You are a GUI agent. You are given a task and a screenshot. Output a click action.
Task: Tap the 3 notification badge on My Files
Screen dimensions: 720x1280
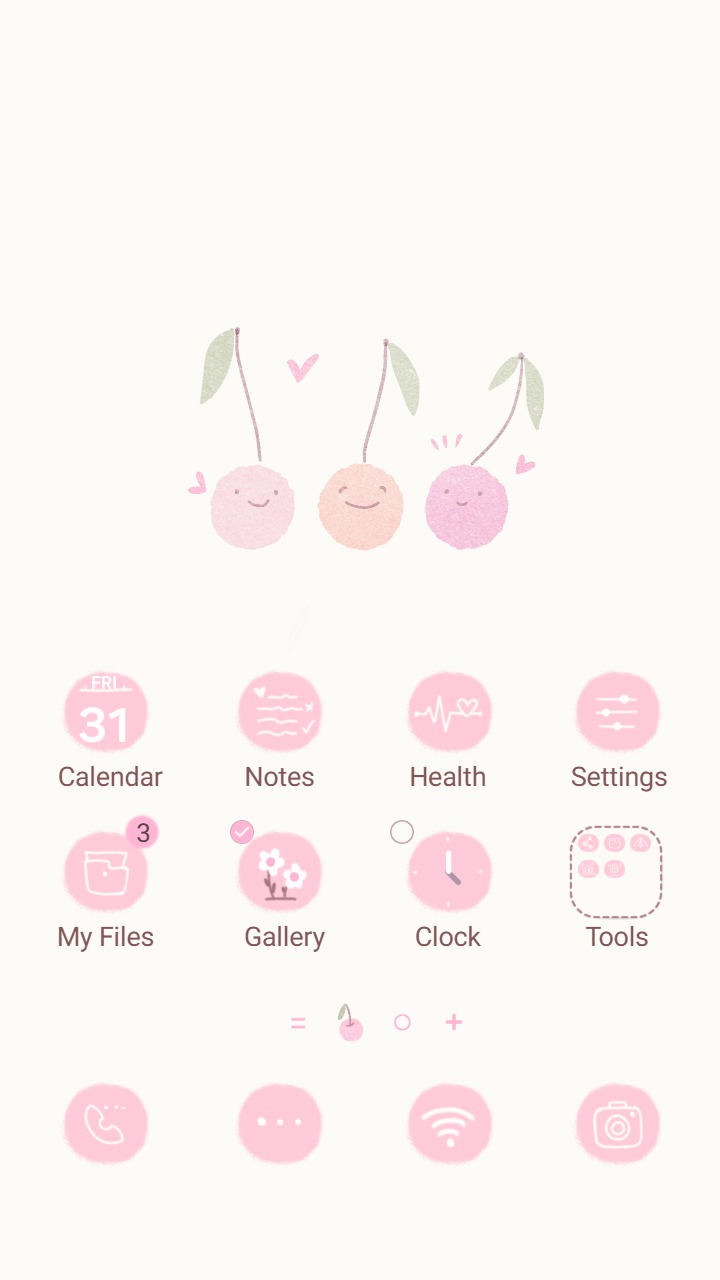tap(143, 832)
